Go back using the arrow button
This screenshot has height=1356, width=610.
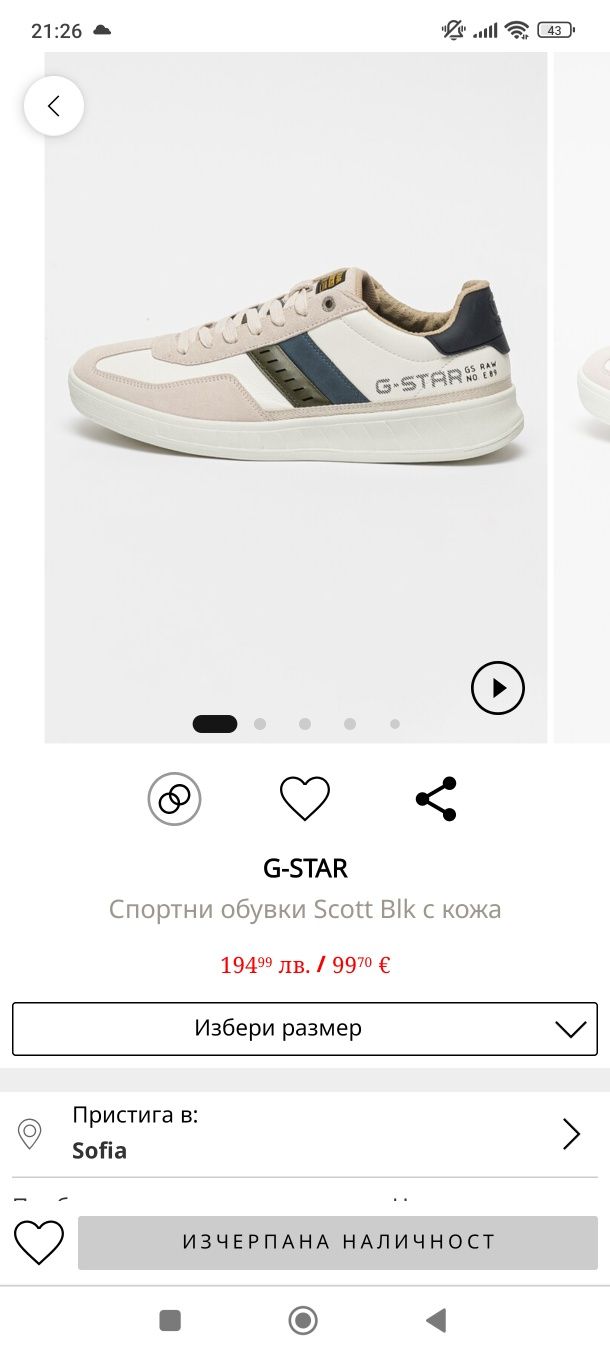(x=54, y=106)
